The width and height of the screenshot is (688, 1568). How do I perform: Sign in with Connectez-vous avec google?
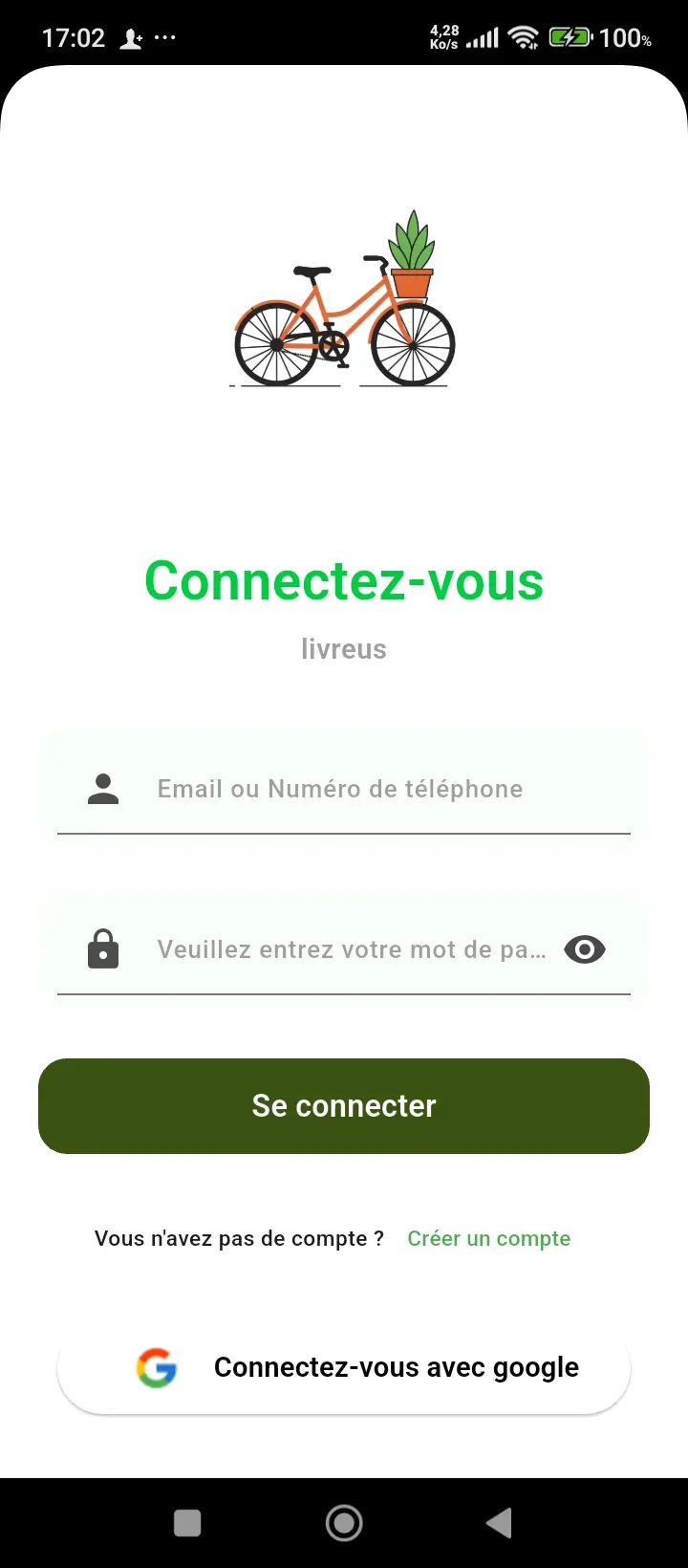point(344,1368)
